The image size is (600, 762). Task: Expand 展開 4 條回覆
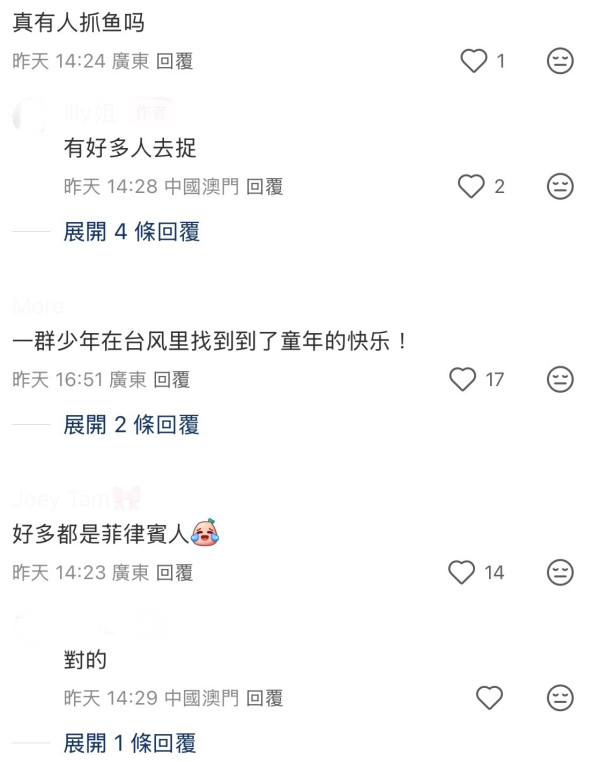[131, 232]
